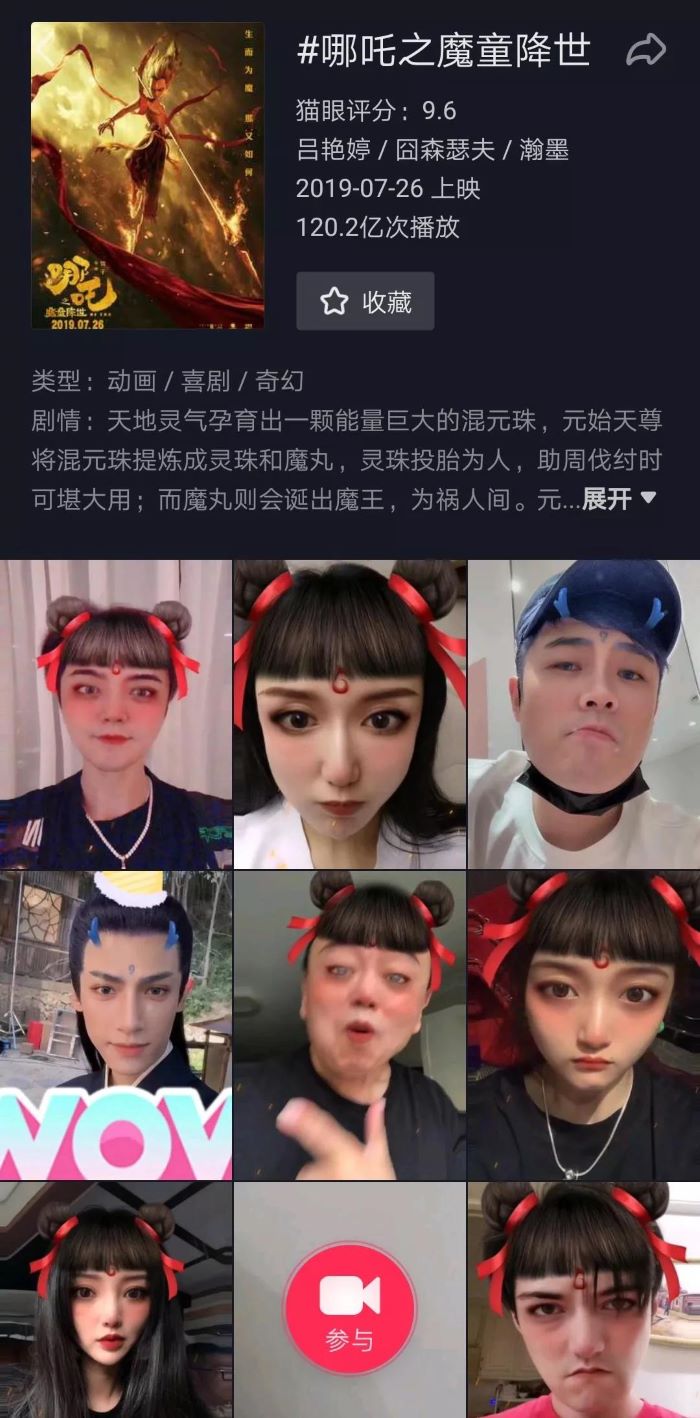Open video of person pointing finger

[x=349, y=1025]
